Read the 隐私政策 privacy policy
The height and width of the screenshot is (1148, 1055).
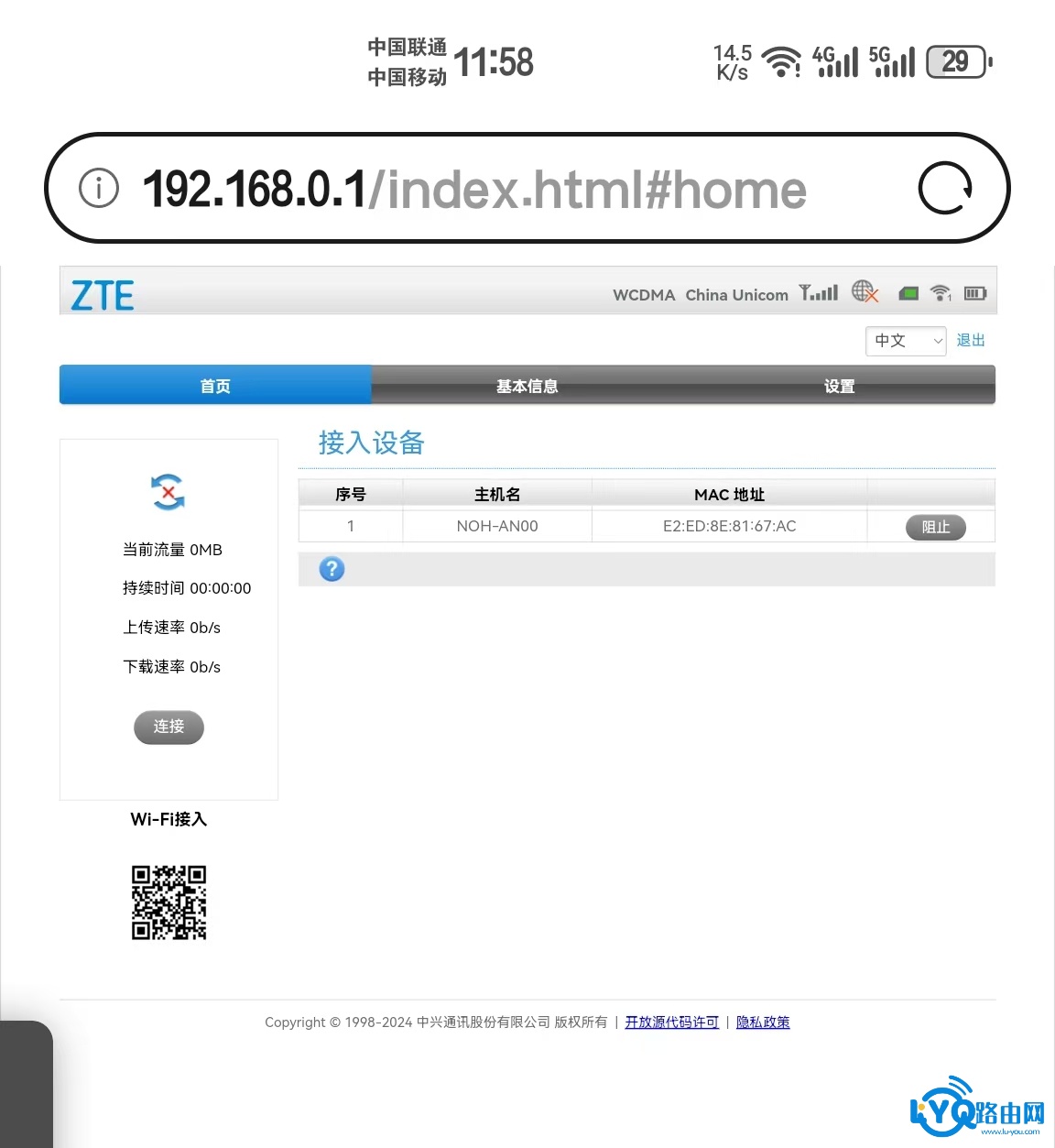coord(763,1022)
